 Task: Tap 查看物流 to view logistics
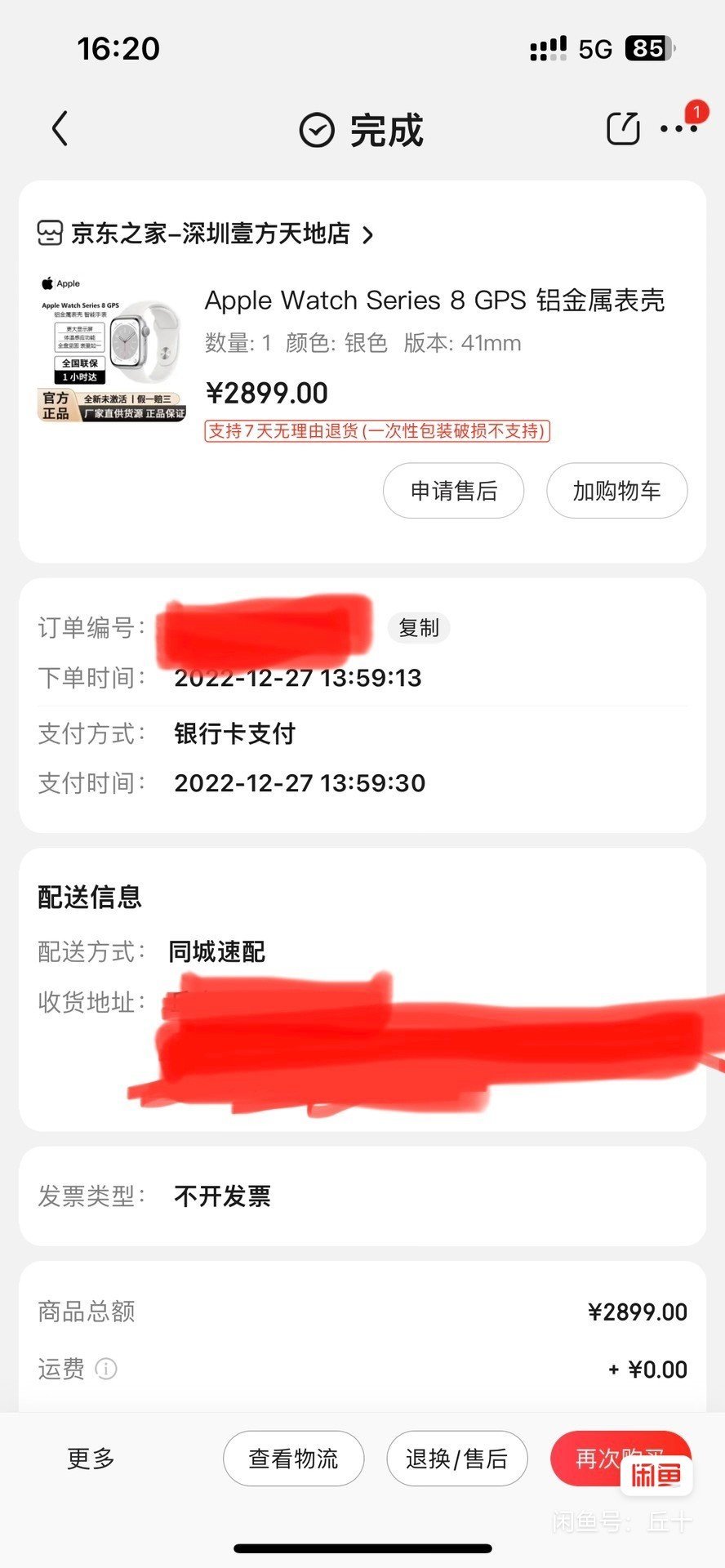293,1459
